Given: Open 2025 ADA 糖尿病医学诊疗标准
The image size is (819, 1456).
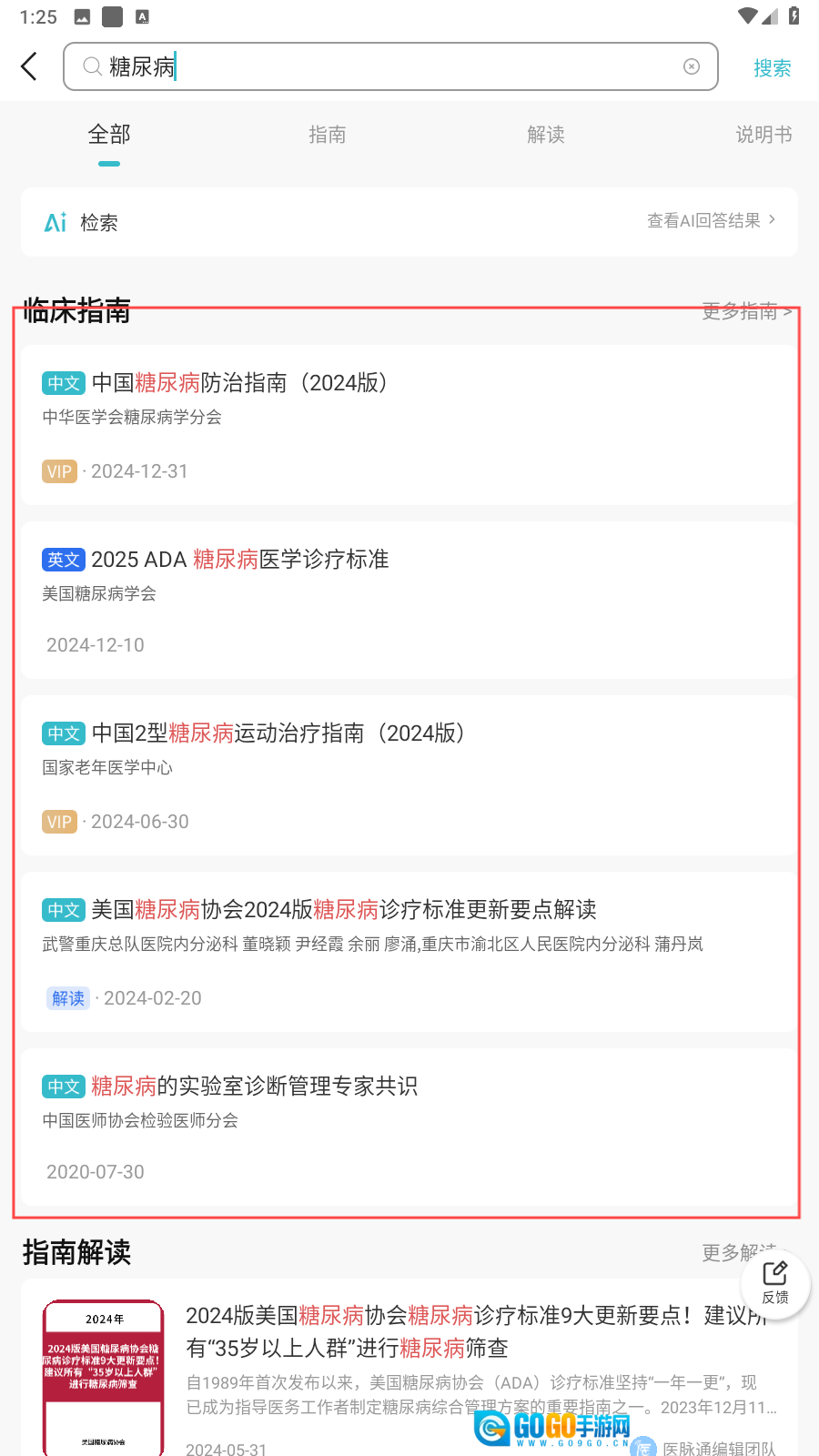Looking at the screenshot, I should [240, 560].
